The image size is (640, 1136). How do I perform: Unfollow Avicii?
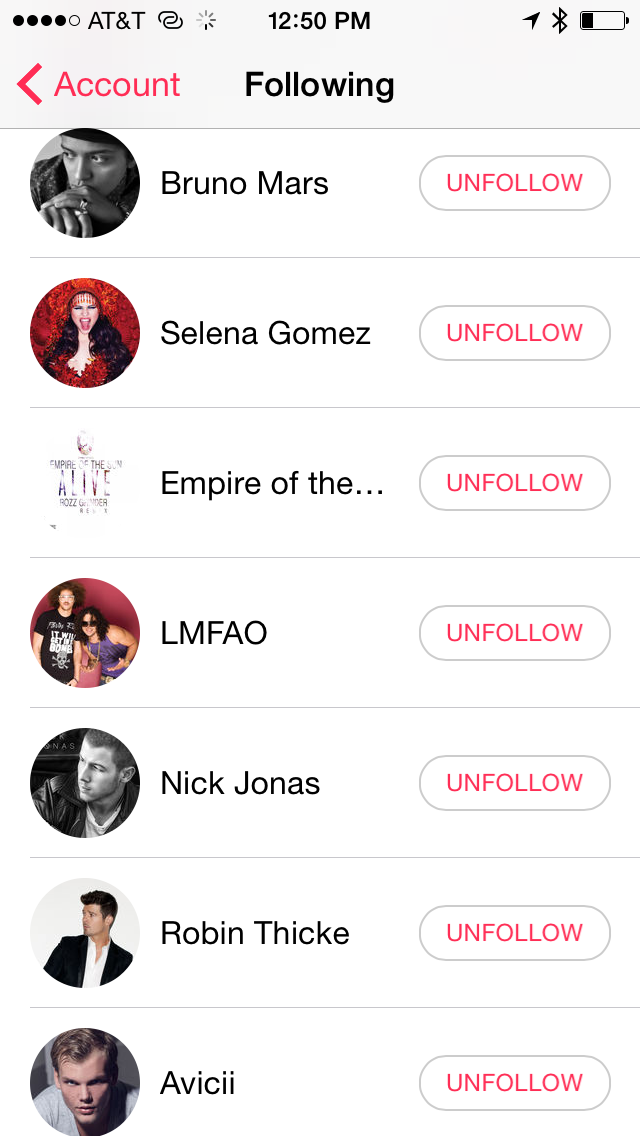tap(514, 1083)
